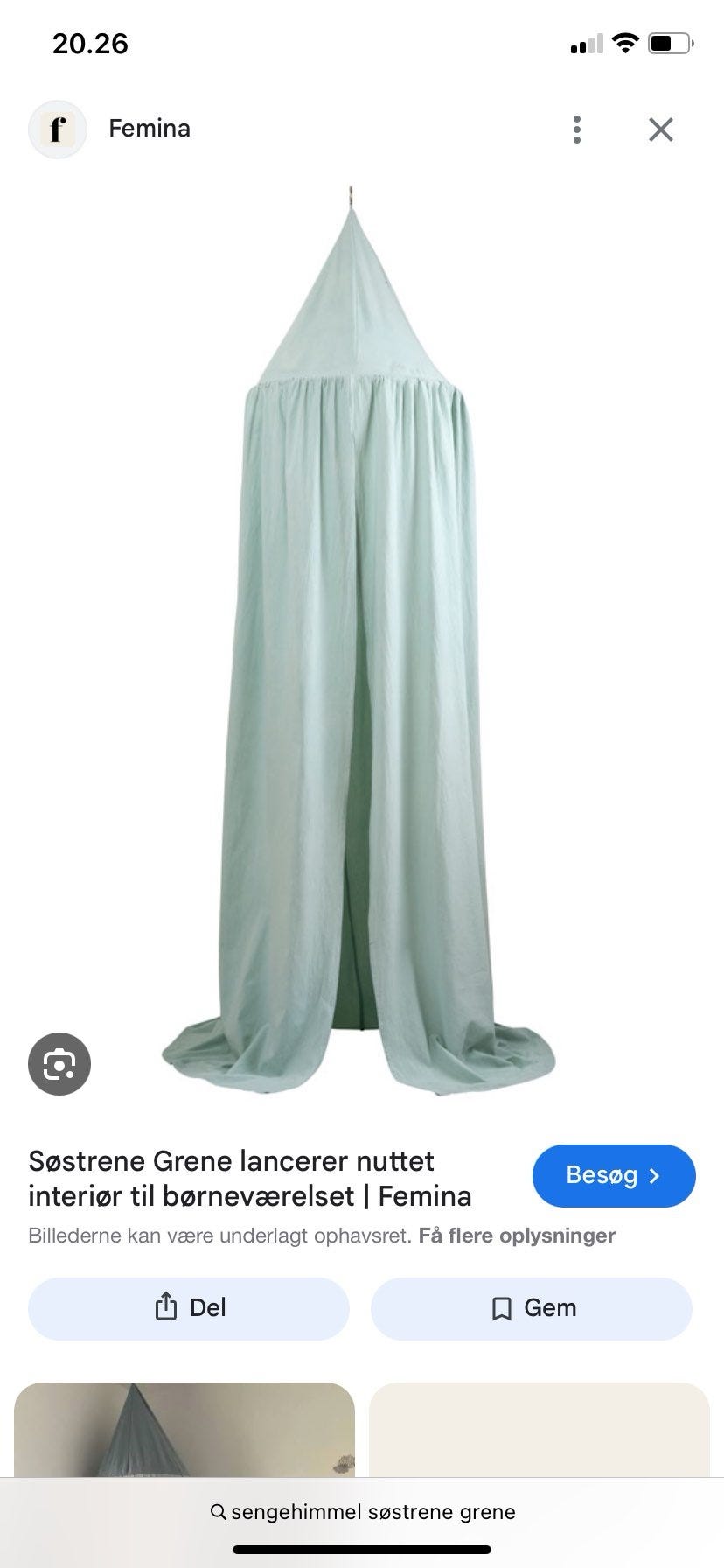Open the Søstrene Grene article title
724x1568 pixels.
pos(250,1178)
